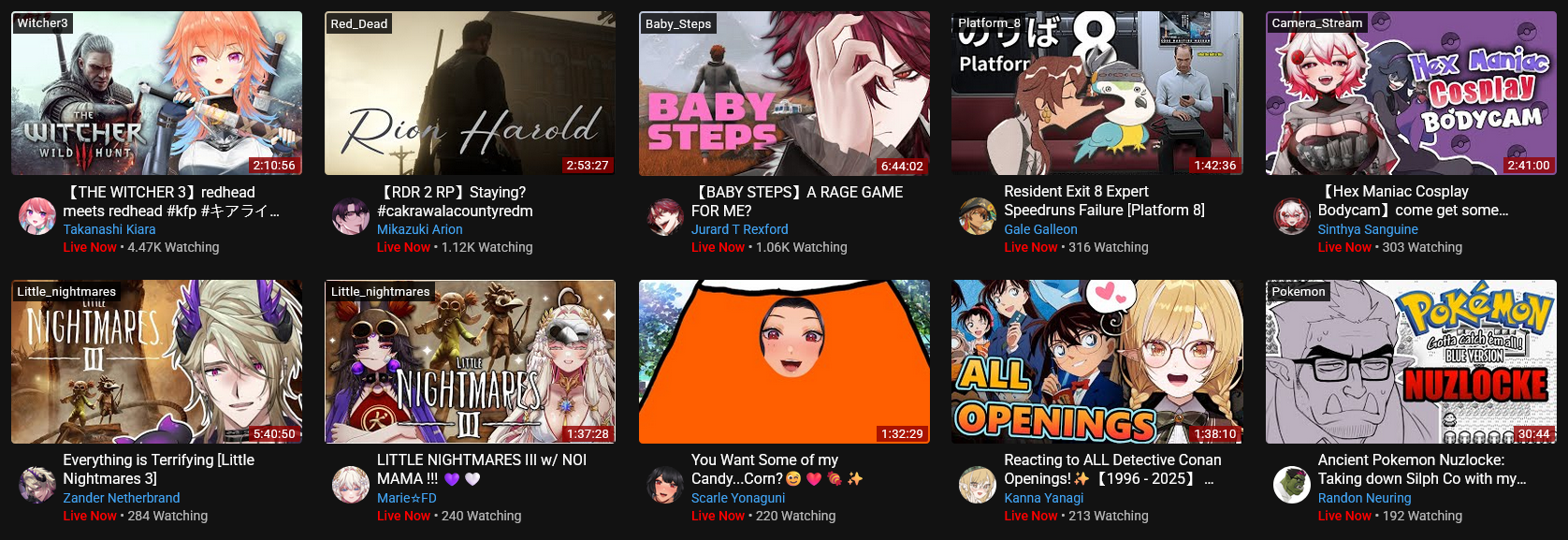Watch Everything is Terrifying Little Nightmares 3
This screenshot has width=1568, height=540.
[x=156, y=362]
